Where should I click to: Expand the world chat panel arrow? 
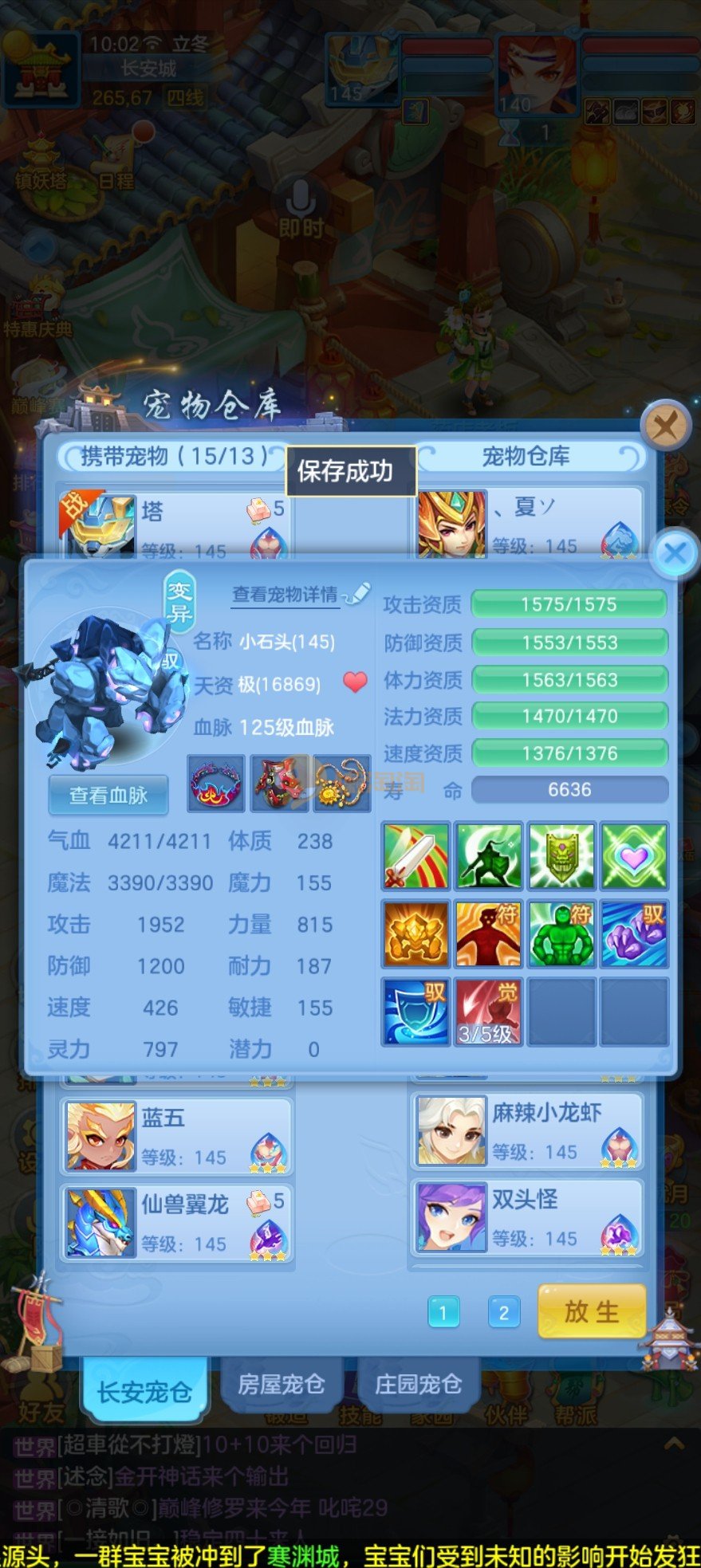point(674,1444)
